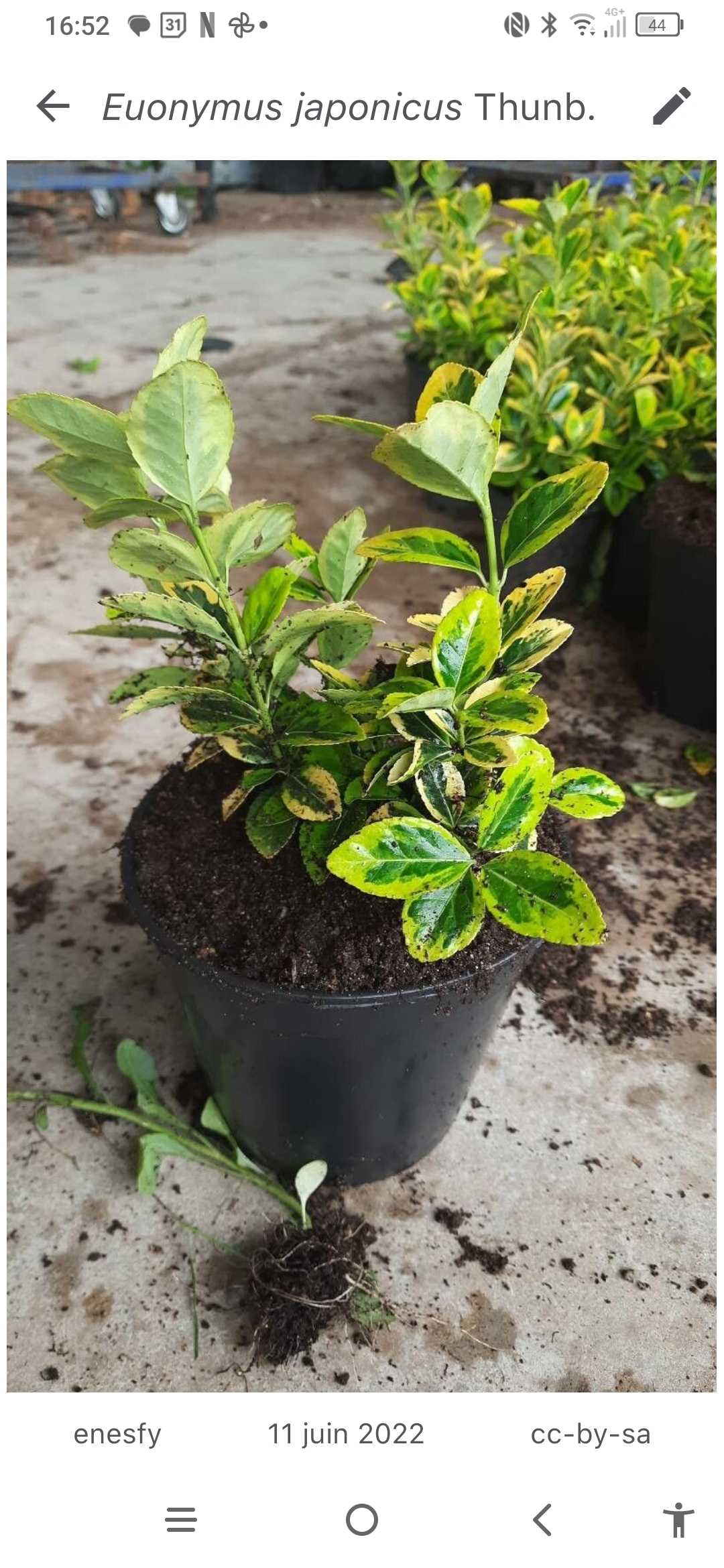Open the Euonymus japonicus photo full screen
724x1568 pixels.
click(361, 777)
